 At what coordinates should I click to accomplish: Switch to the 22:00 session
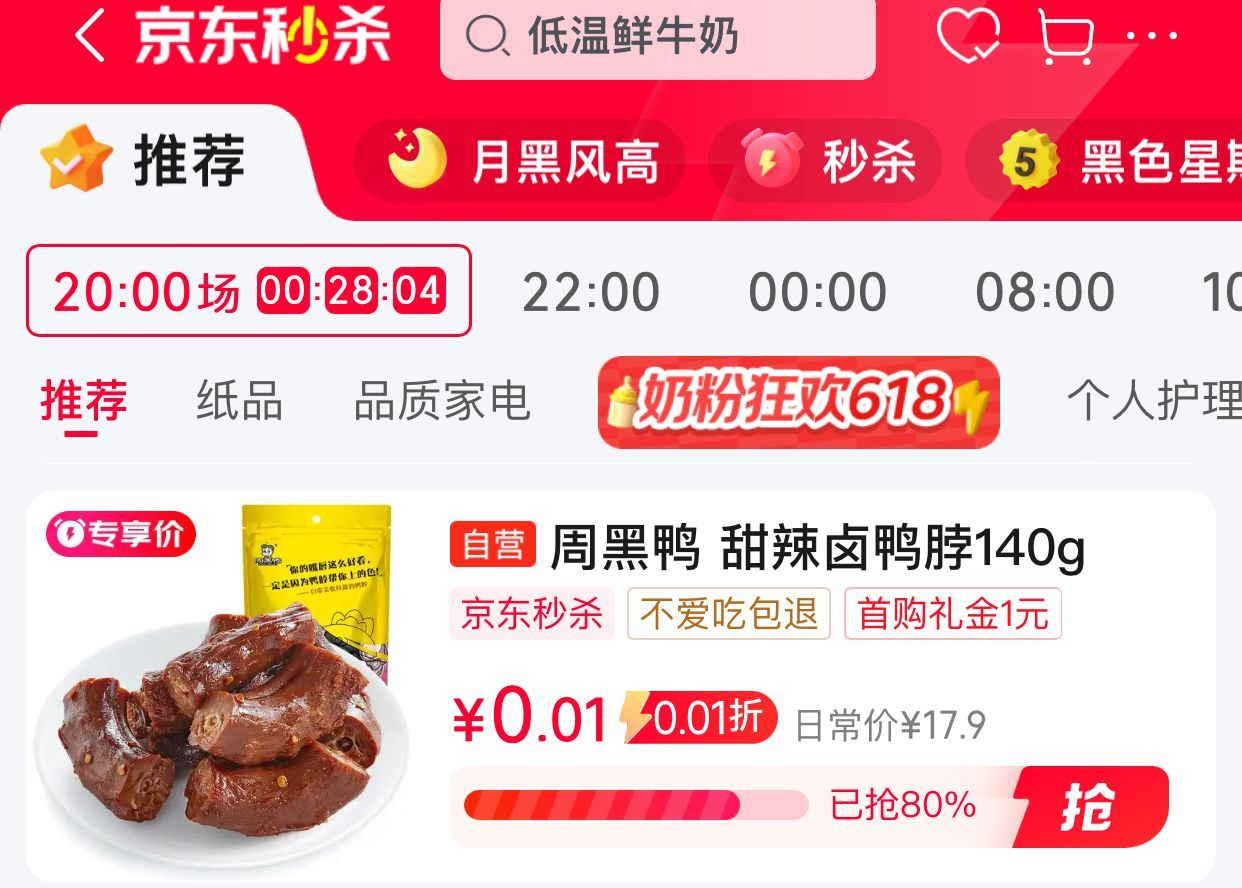click(x=590, y=293)
